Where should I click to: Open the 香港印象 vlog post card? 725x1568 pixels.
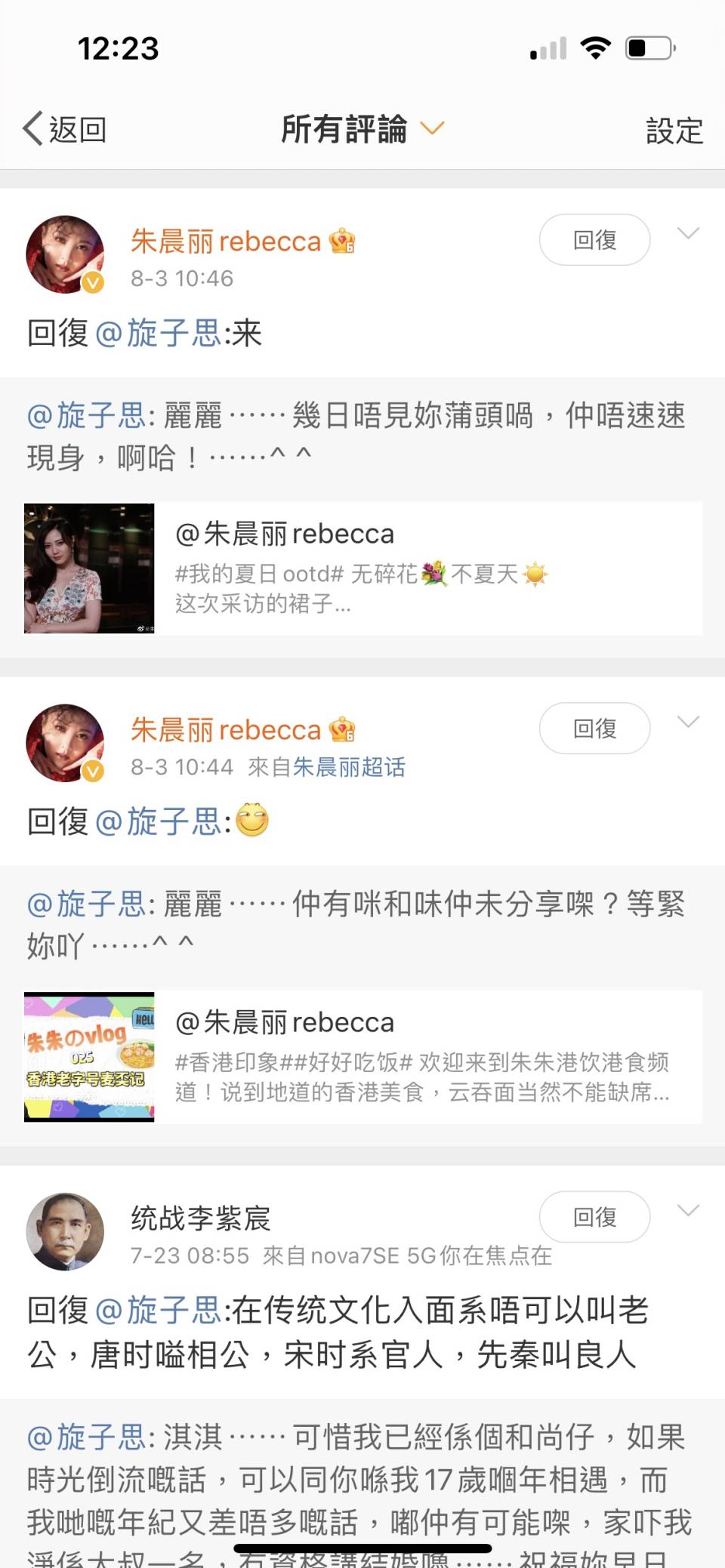click(362, 1057)
